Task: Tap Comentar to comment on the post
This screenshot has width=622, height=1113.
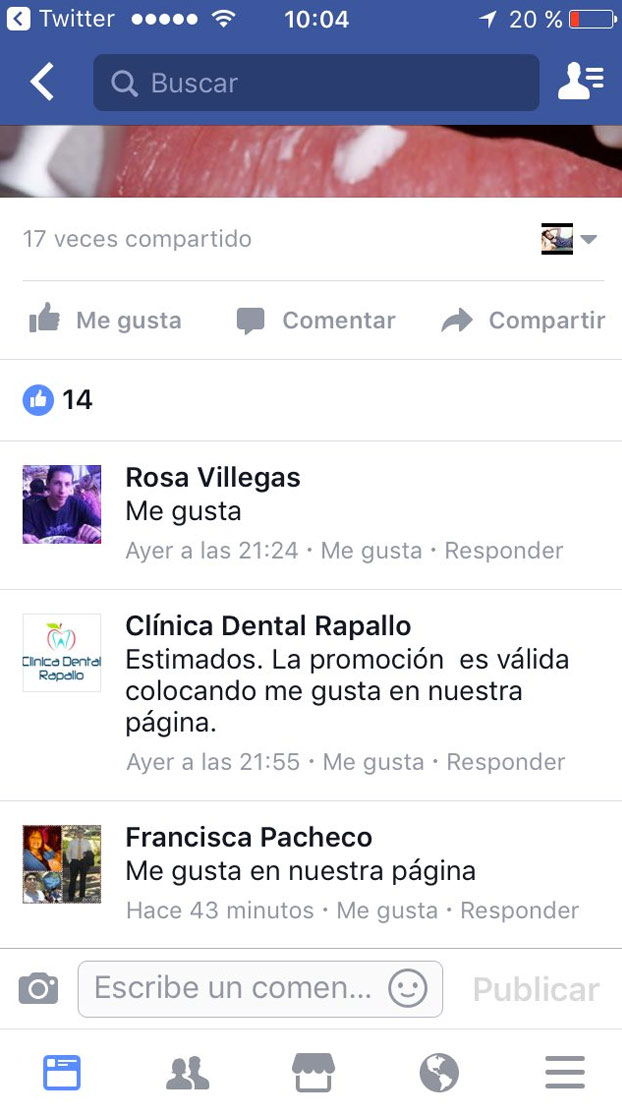Action: pyautogui.click(x=316, y=320)
